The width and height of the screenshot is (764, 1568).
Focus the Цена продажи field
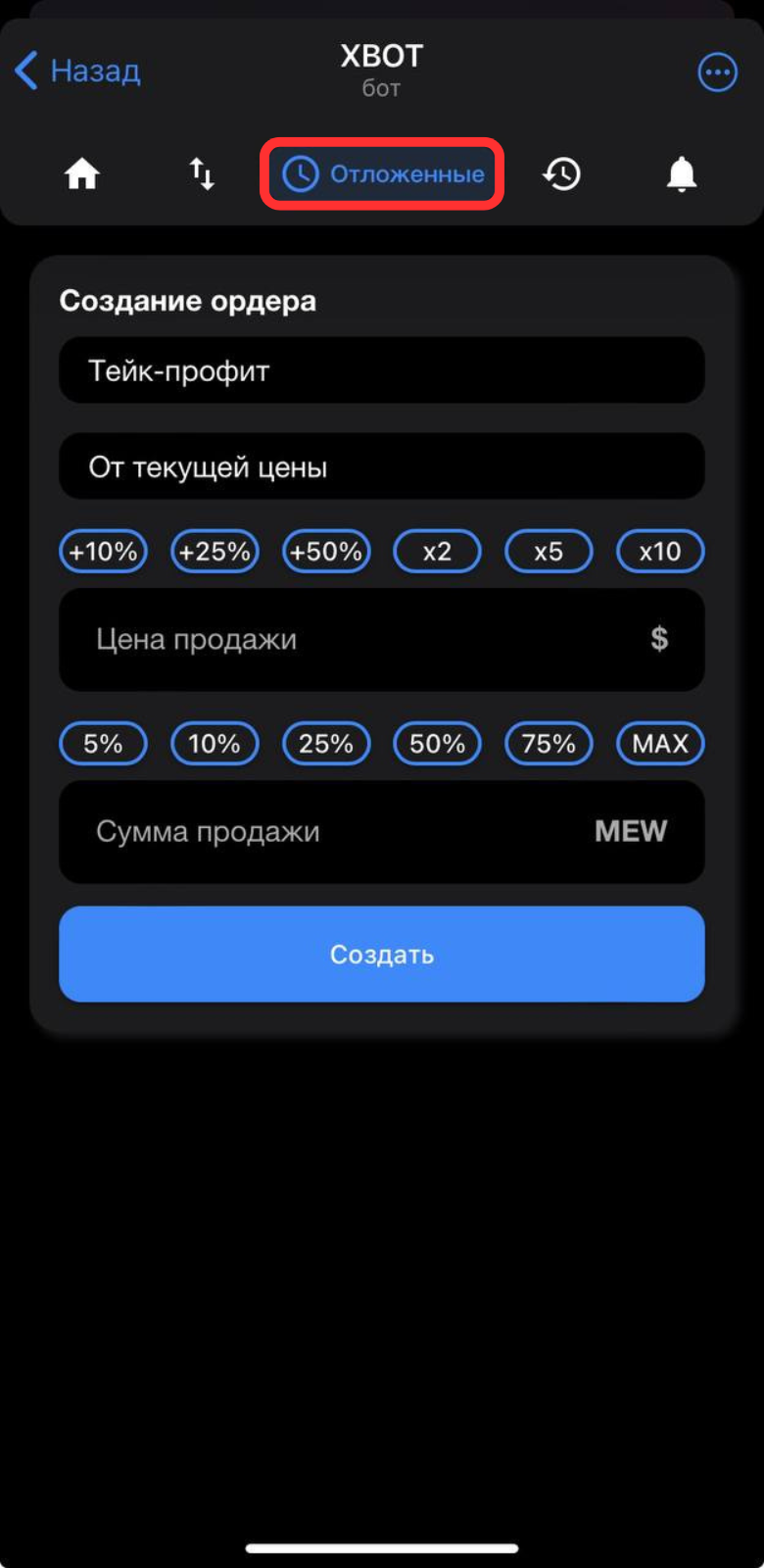click(362, 639)
